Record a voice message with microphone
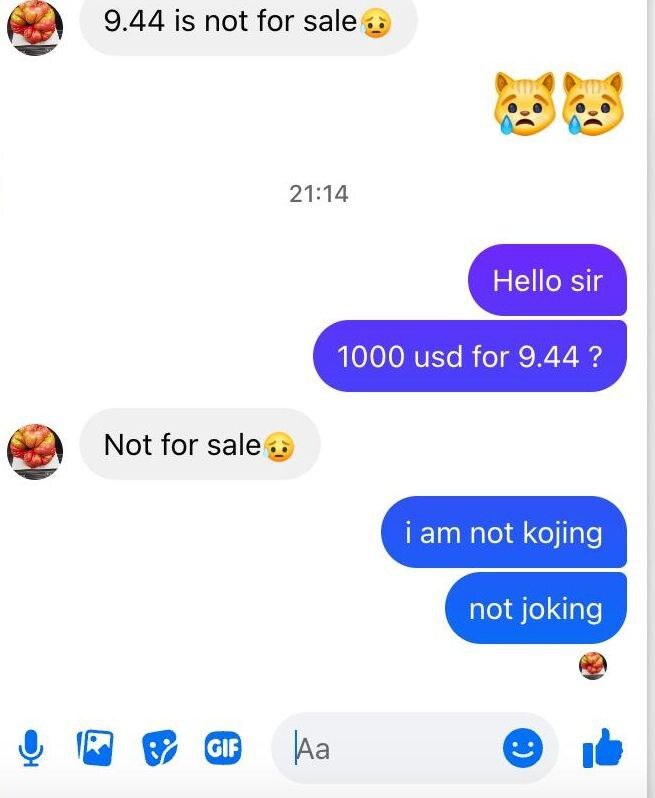 32,746
